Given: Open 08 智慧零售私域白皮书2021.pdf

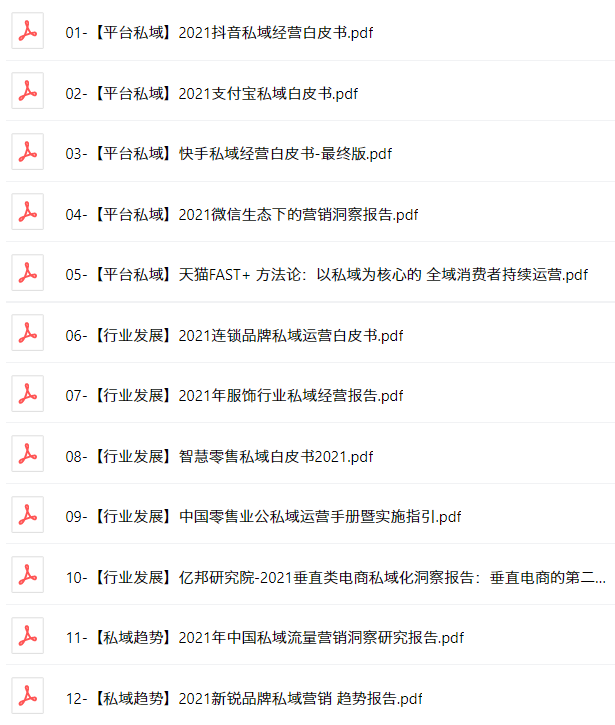Looking at the screenshot, I should click(x=219, y=456).
